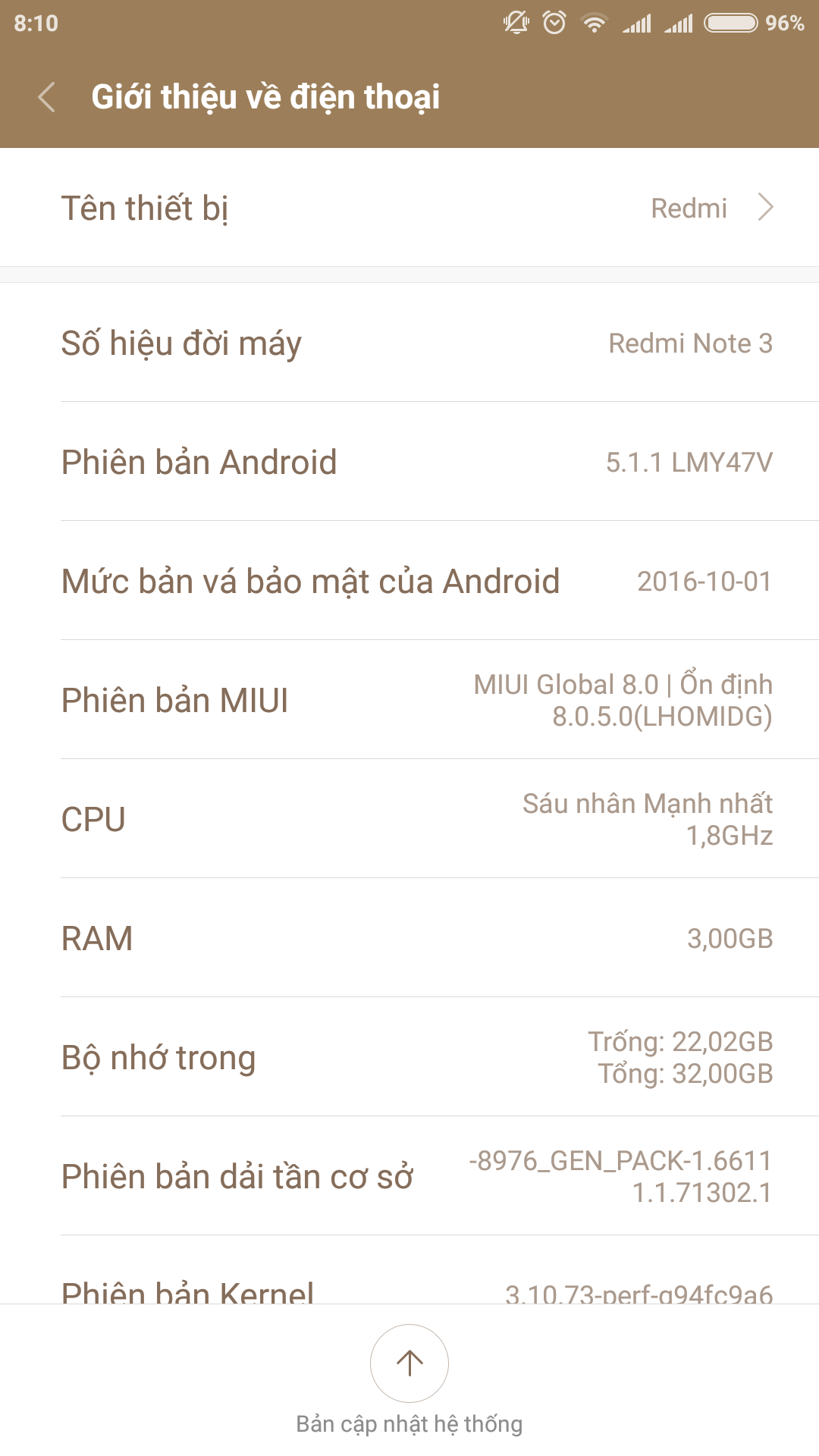Image resolution: width=819 pixels, height=1456 pixels.
Task: Tap the CPU row
Action: click(x=409, y=819)
